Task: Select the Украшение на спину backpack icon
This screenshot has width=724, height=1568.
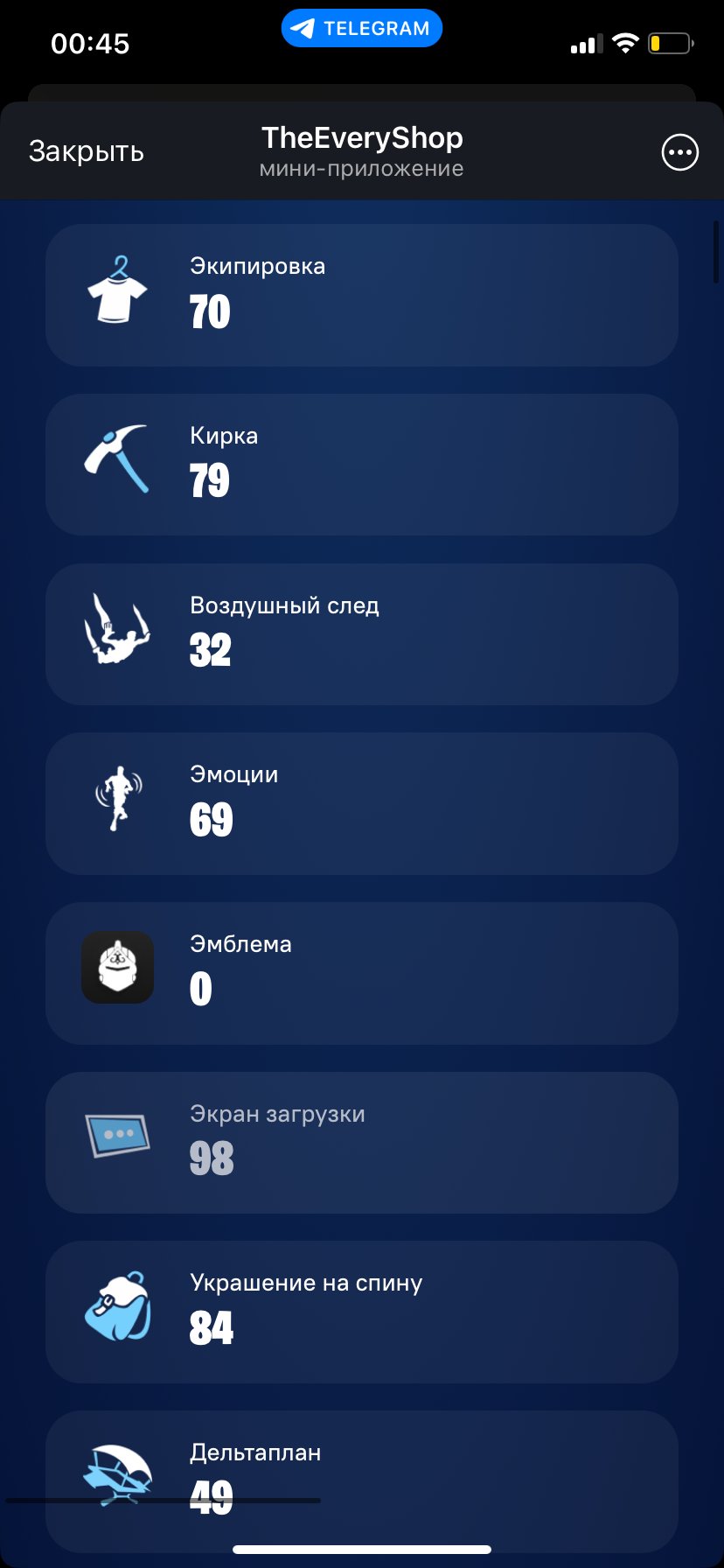Action: (118, 1305)
